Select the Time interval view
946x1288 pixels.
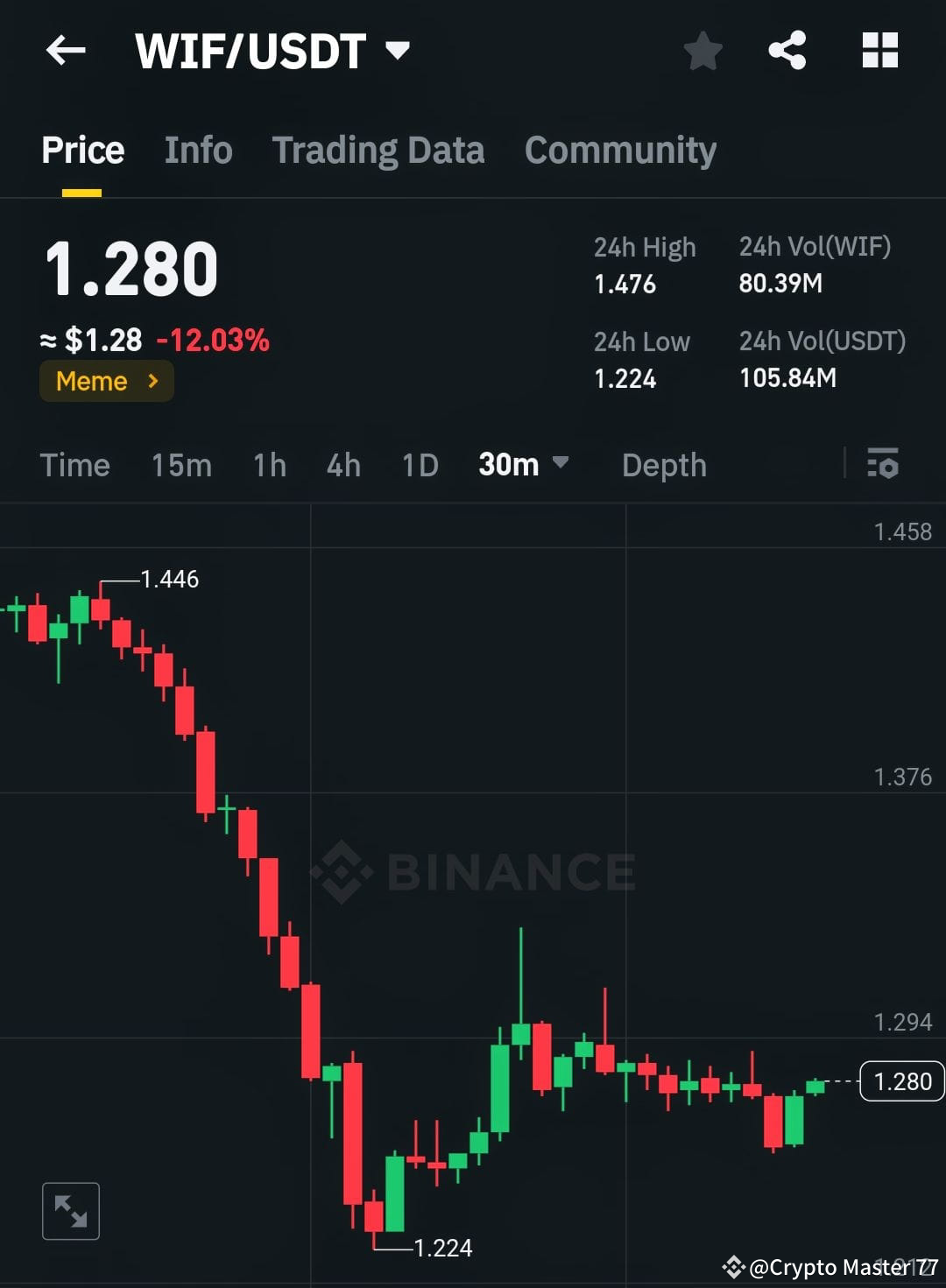tap(74, 465)
